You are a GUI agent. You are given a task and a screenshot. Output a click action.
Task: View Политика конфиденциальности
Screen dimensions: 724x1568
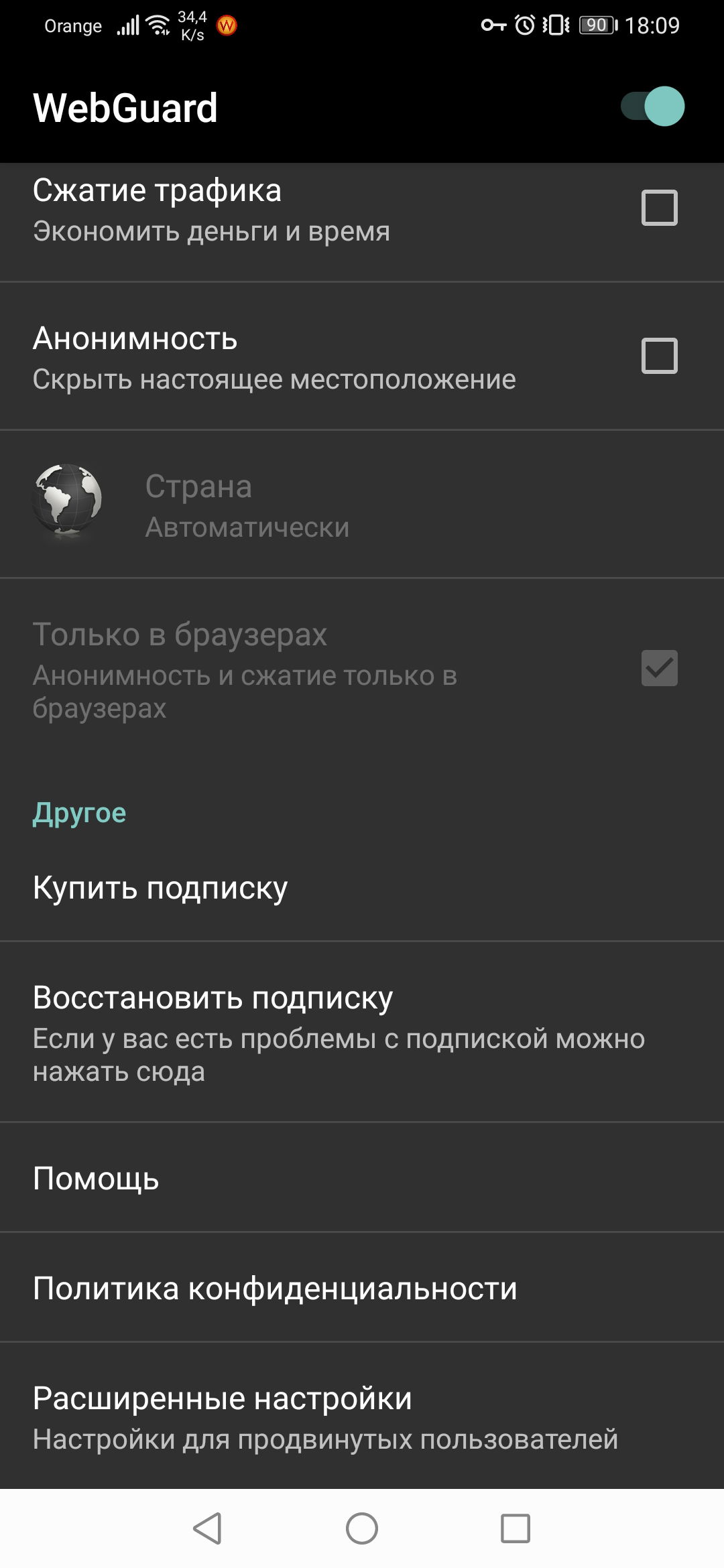click(x=362, y=1288)
